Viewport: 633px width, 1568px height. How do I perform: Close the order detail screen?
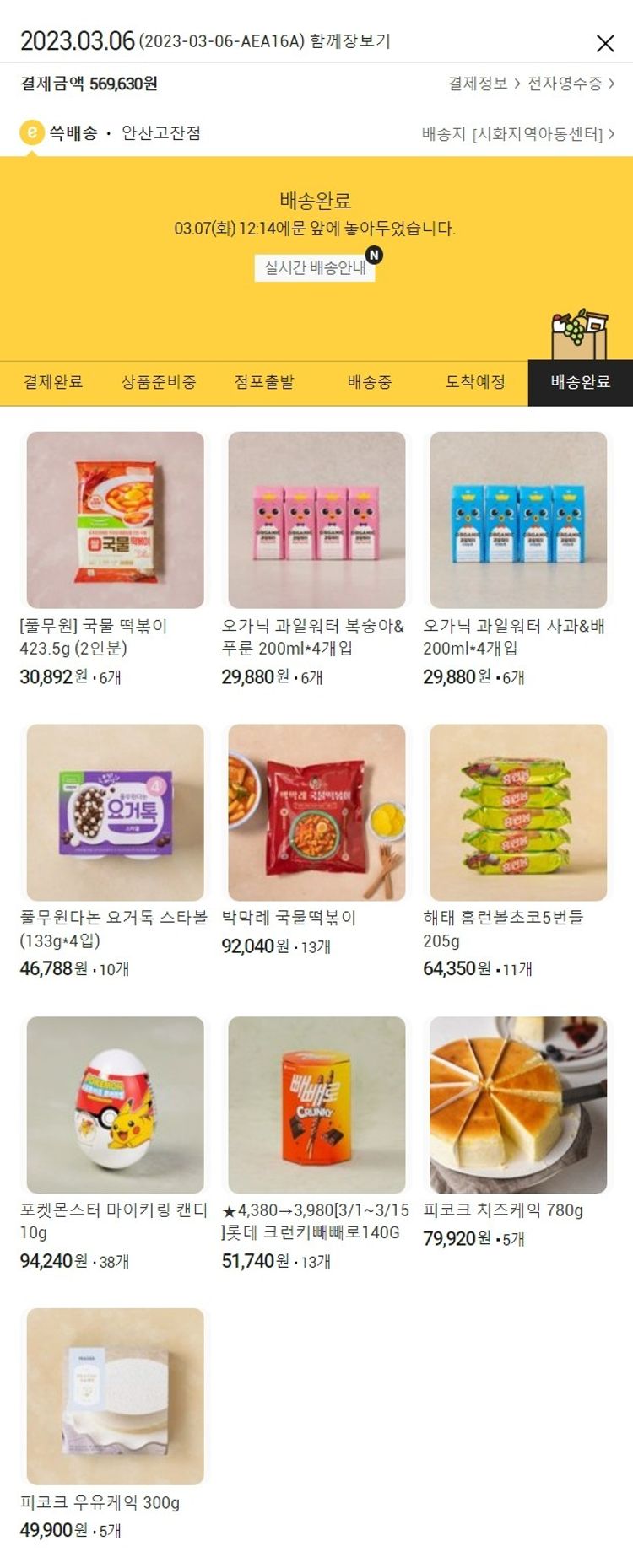604,43
